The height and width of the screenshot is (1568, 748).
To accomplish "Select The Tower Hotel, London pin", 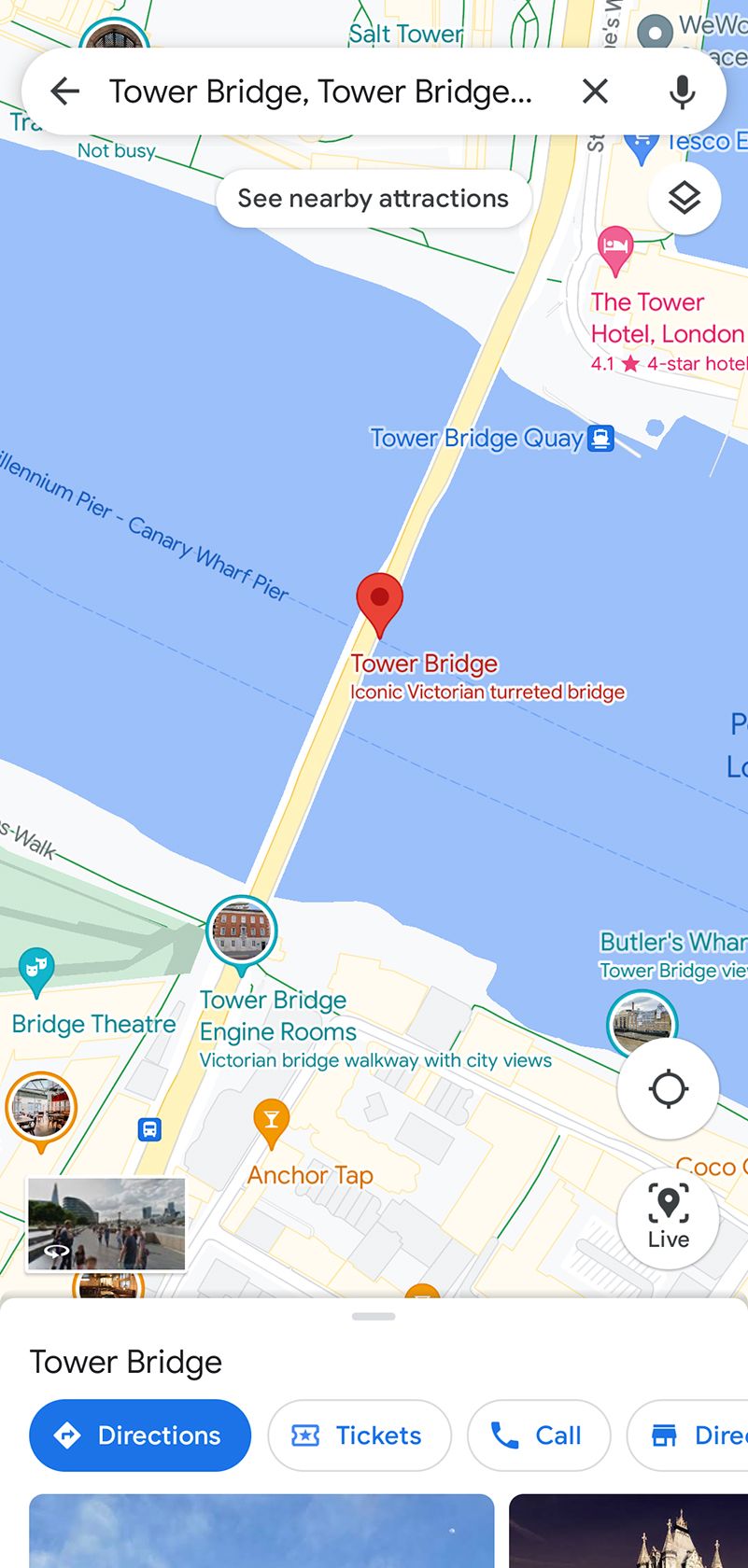I will pyautogui.click(x=616, y=248).
